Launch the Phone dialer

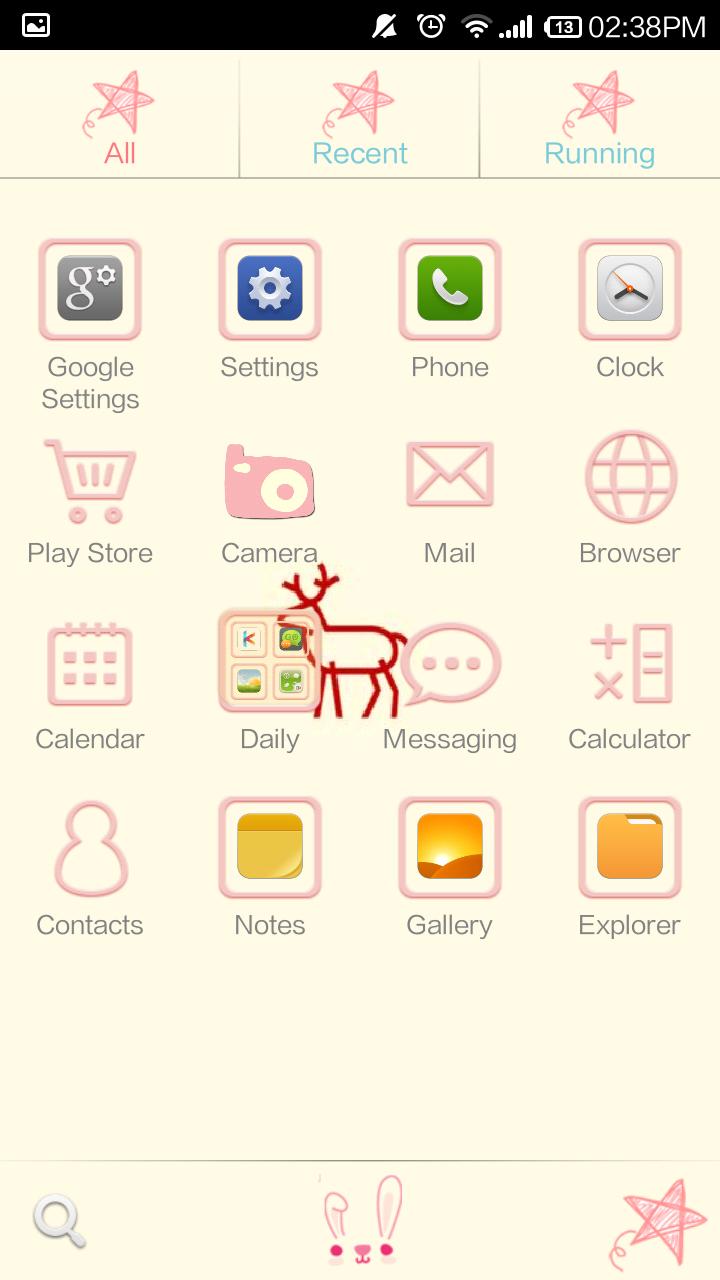point(449,290)
